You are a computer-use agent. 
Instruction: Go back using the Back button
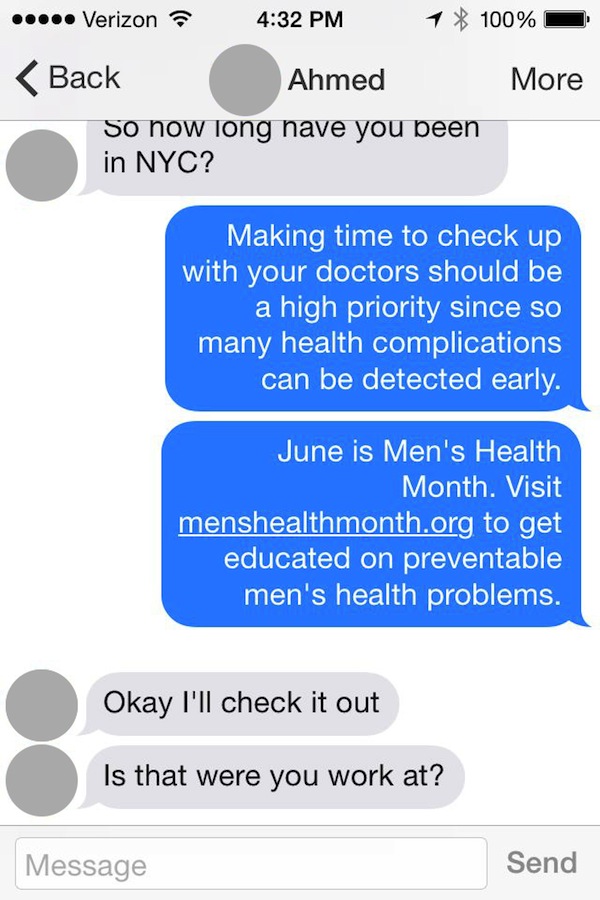(x=68, y=78)
